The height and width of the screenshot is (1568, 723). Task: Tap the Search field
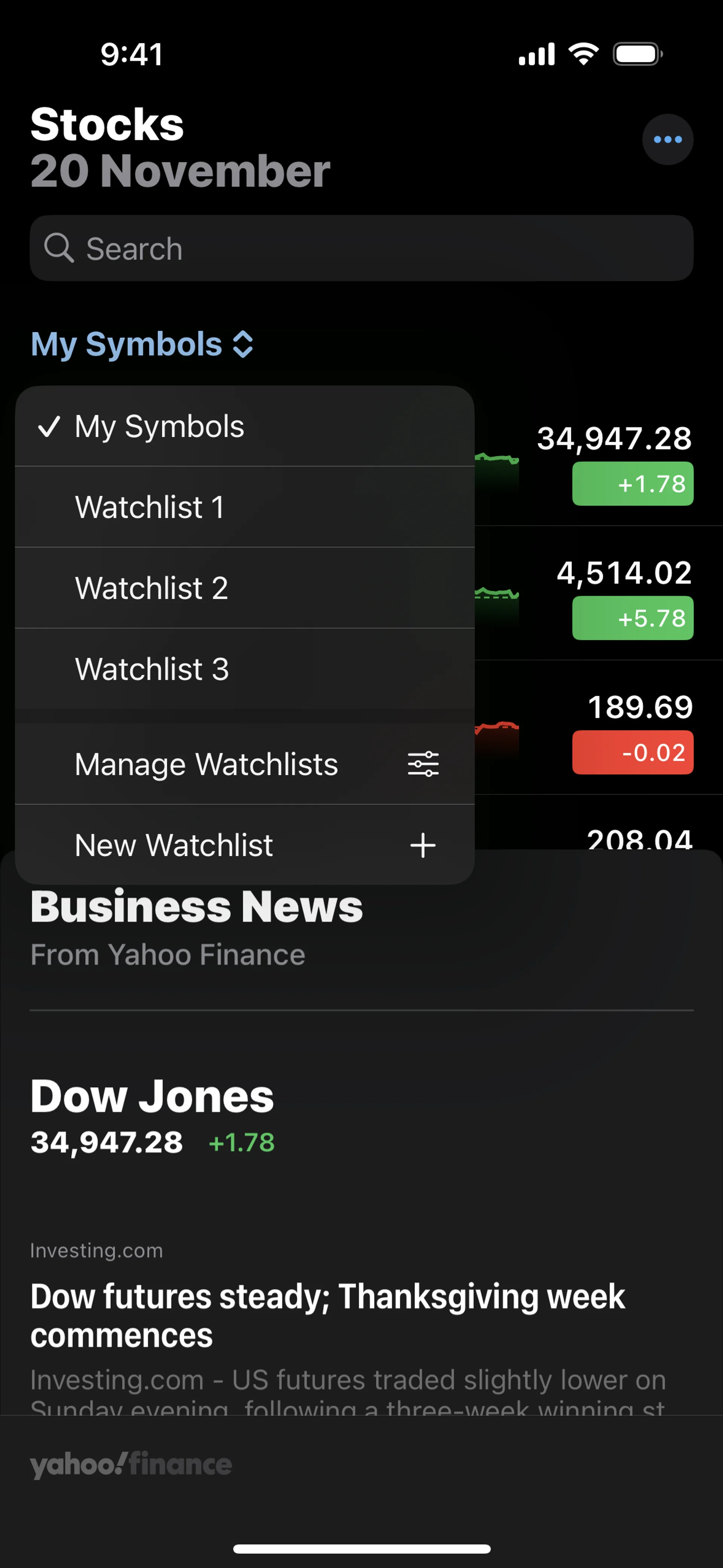(x=361, y=248)
